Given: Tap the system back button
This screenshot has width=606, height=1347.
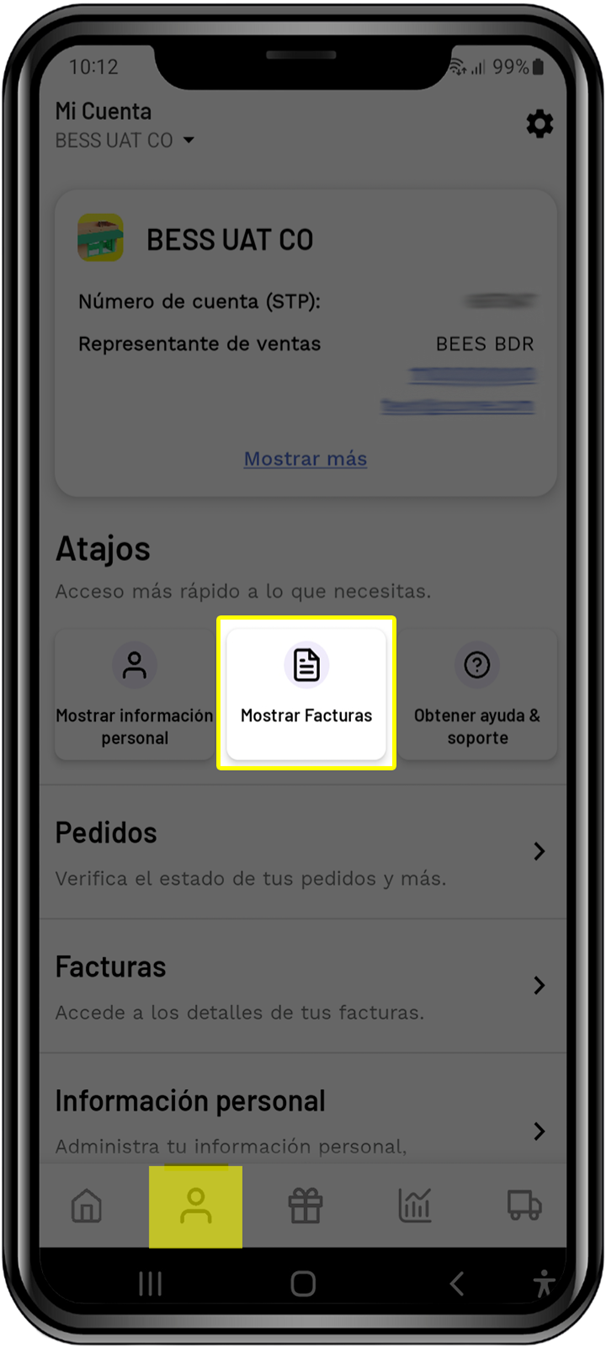Looking at the screenshot, I should [456, 1284].
